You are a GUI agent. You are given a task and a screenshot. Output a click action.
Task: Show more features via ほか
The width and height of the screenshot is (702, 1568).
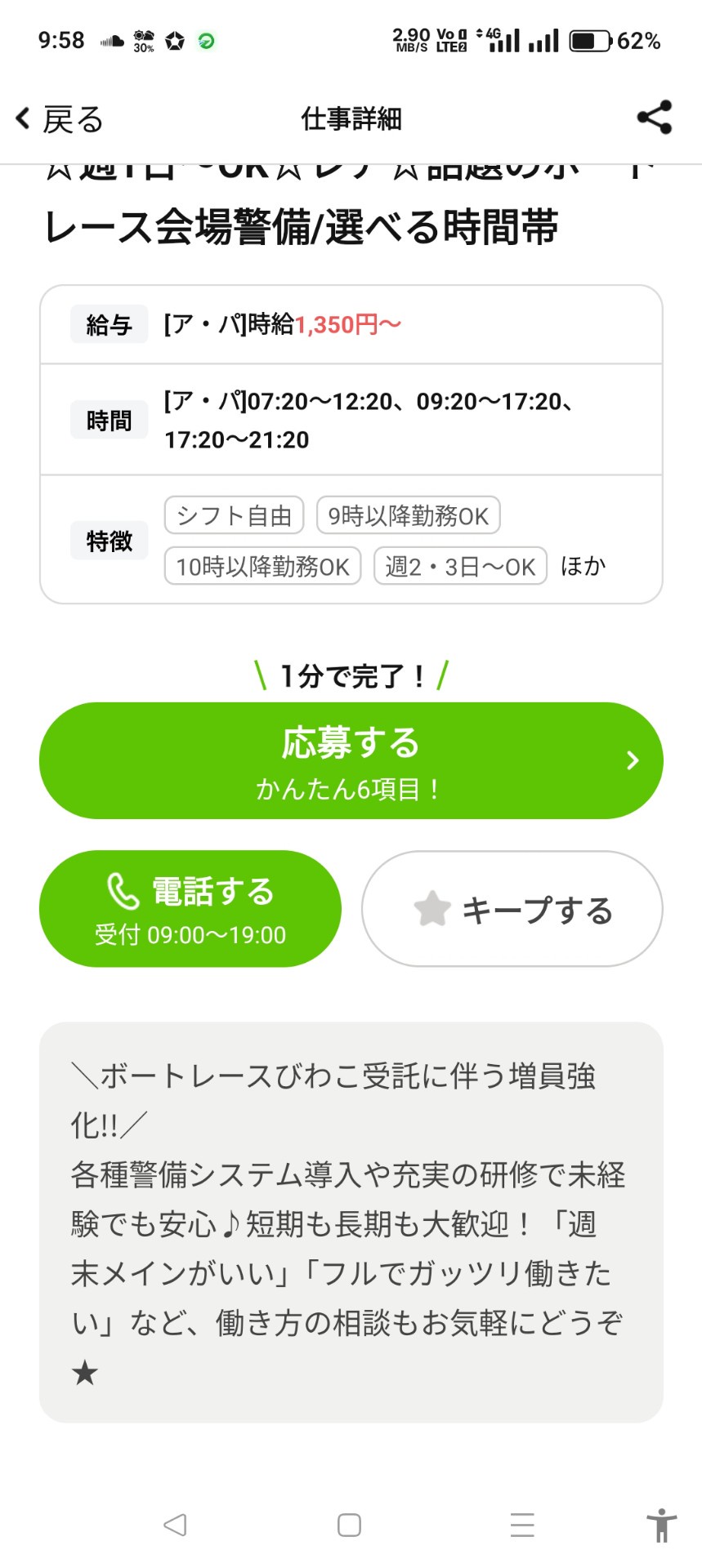pyautogui.click(x=584, y=566)
